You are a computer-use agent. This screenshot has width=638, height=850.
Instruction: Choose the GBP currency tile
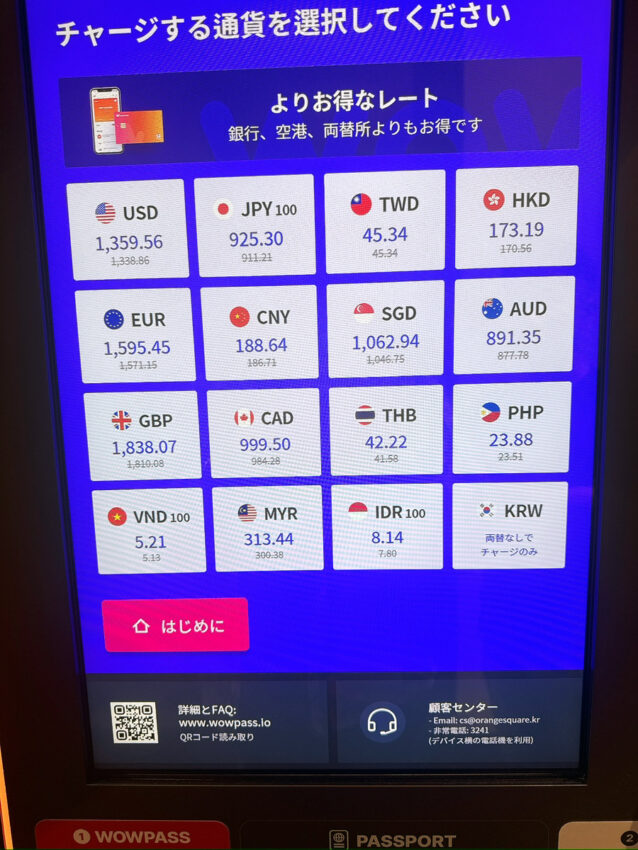[x=143, y=436]
